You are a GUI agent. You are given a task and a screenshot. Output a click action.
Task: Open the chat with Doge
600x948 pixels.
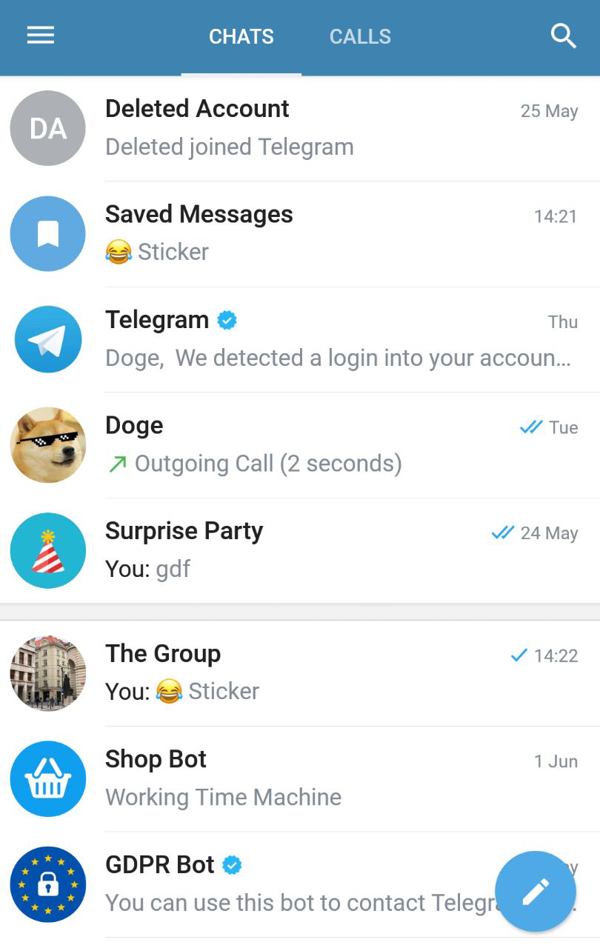pyautogui.click(x=300, y=445)
